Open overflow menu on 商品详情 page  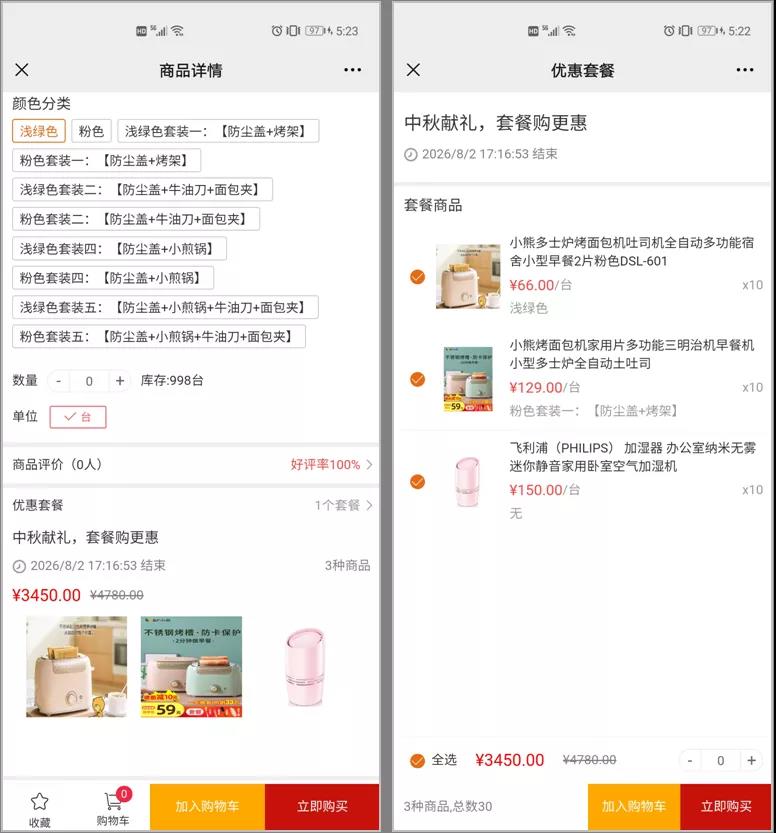352,70
